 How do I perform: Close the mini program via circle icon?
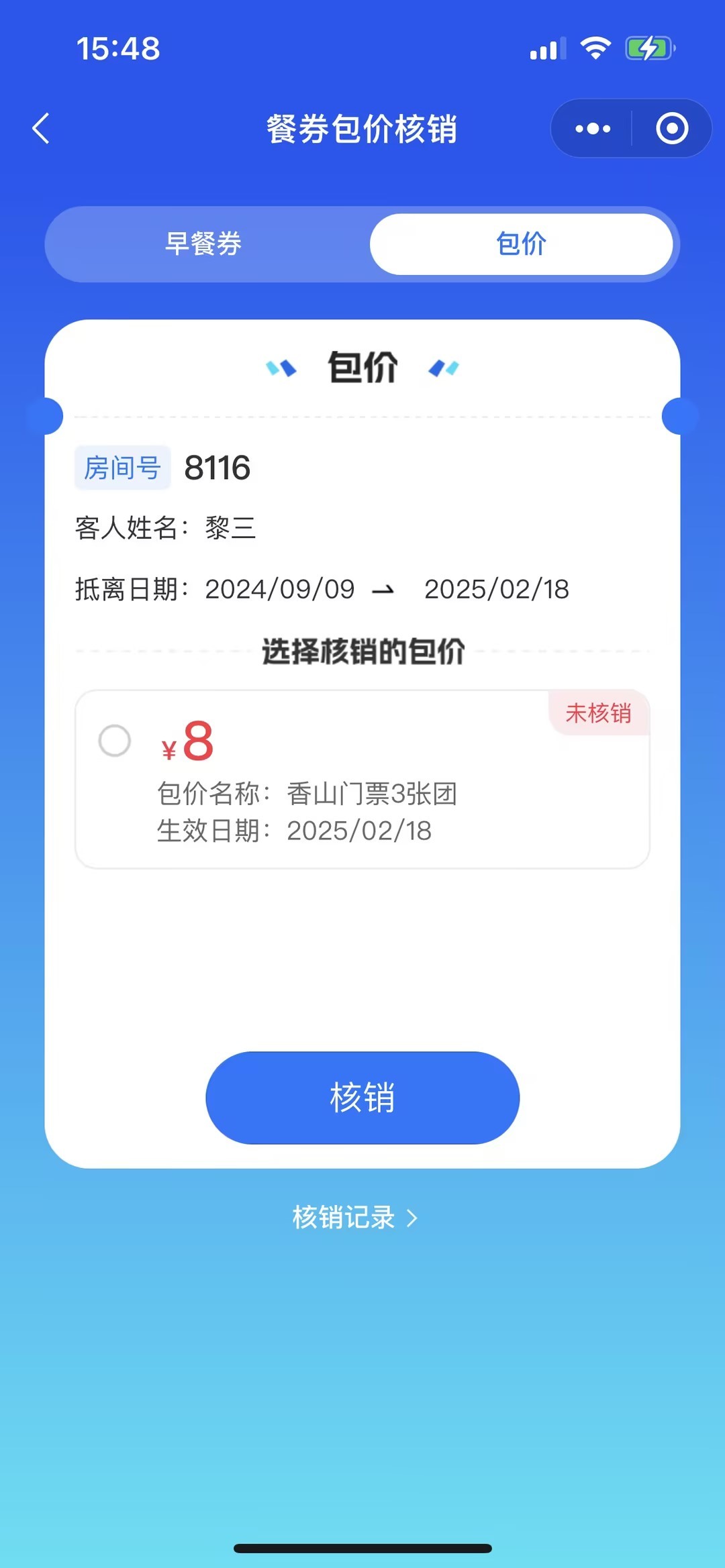[672, 128]
